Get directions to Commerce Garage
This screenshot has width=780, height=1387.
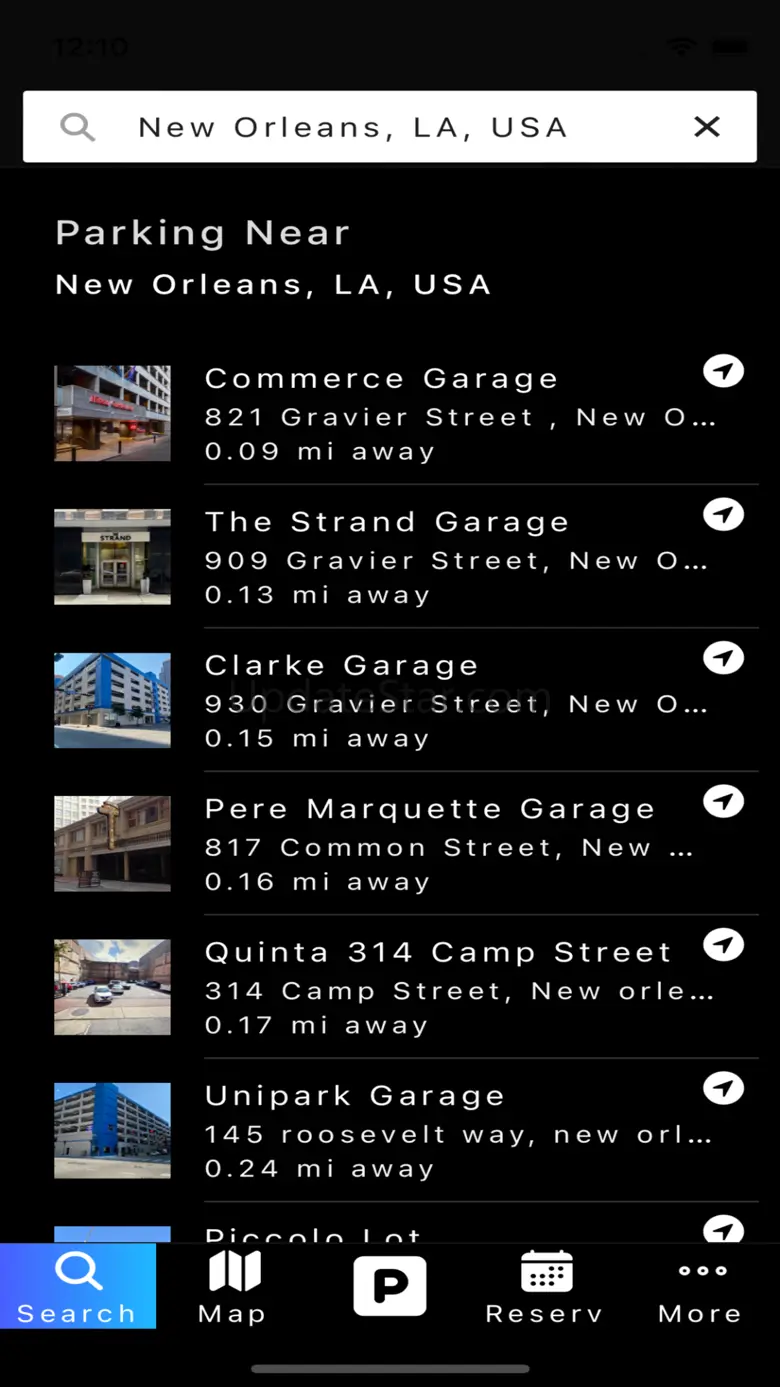723,372
